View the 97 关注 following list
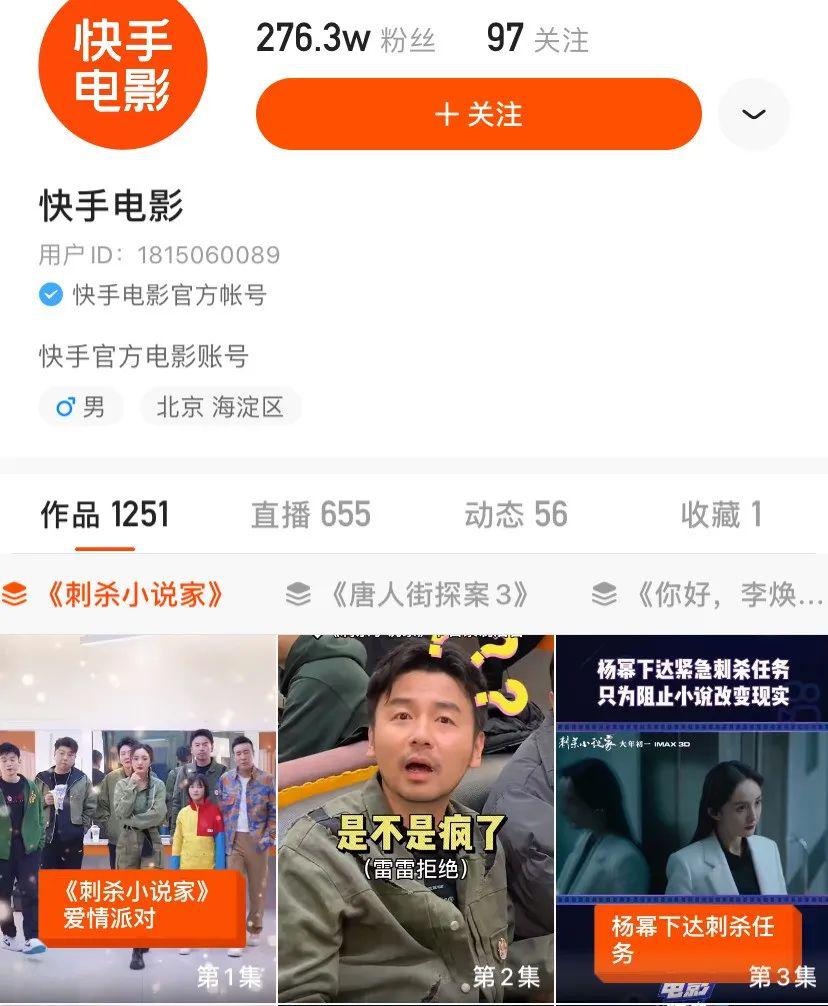828x1006 pixels. (537, 39)
